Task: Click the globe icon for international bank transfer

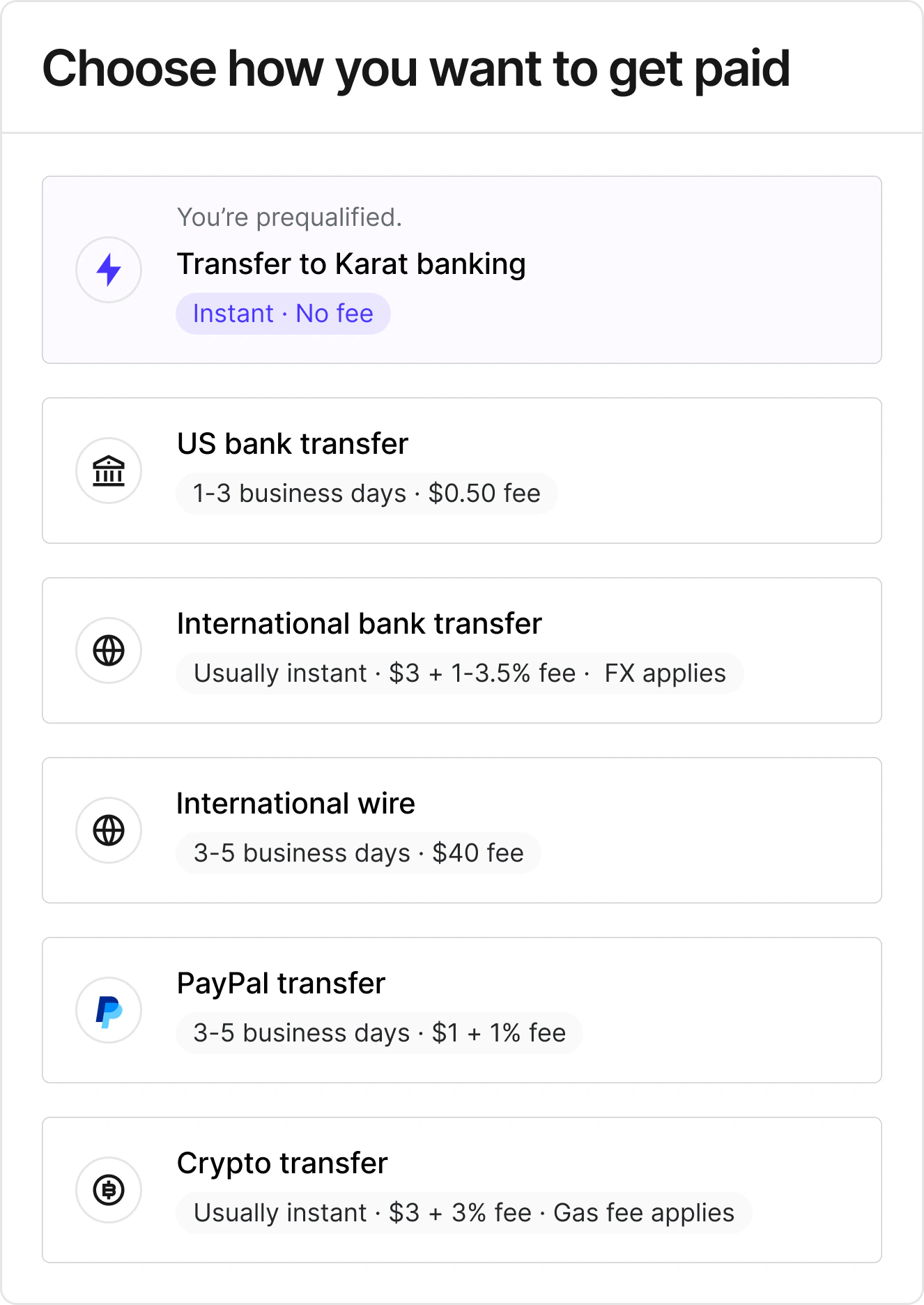Action: [109, 650]
